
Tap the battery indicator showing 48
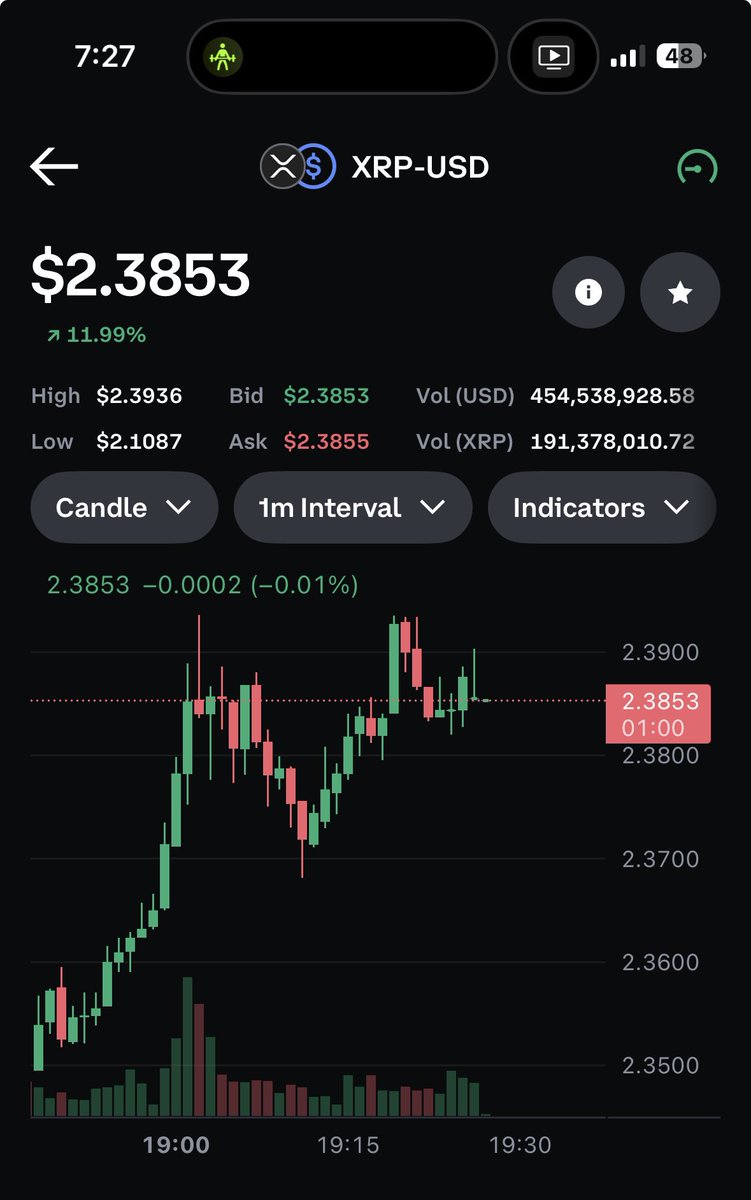tap(679, 56)
